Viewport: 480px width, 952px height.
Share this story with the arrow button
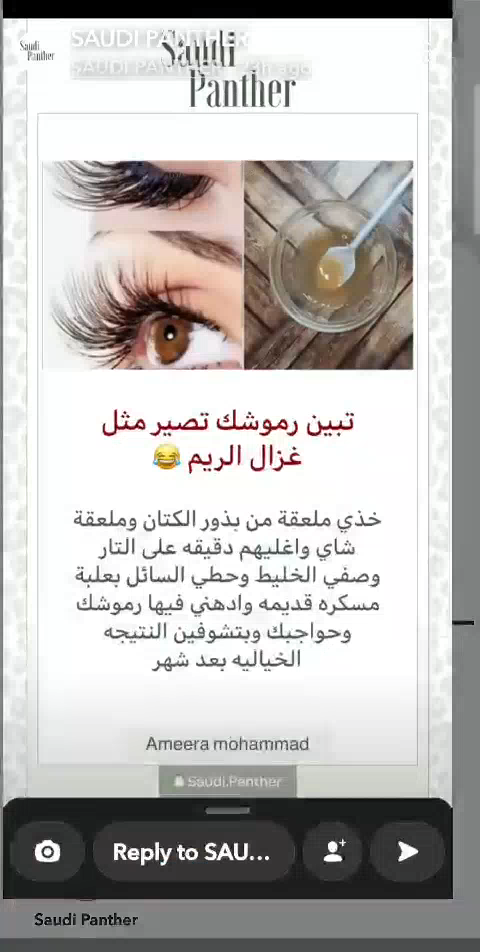408,852
